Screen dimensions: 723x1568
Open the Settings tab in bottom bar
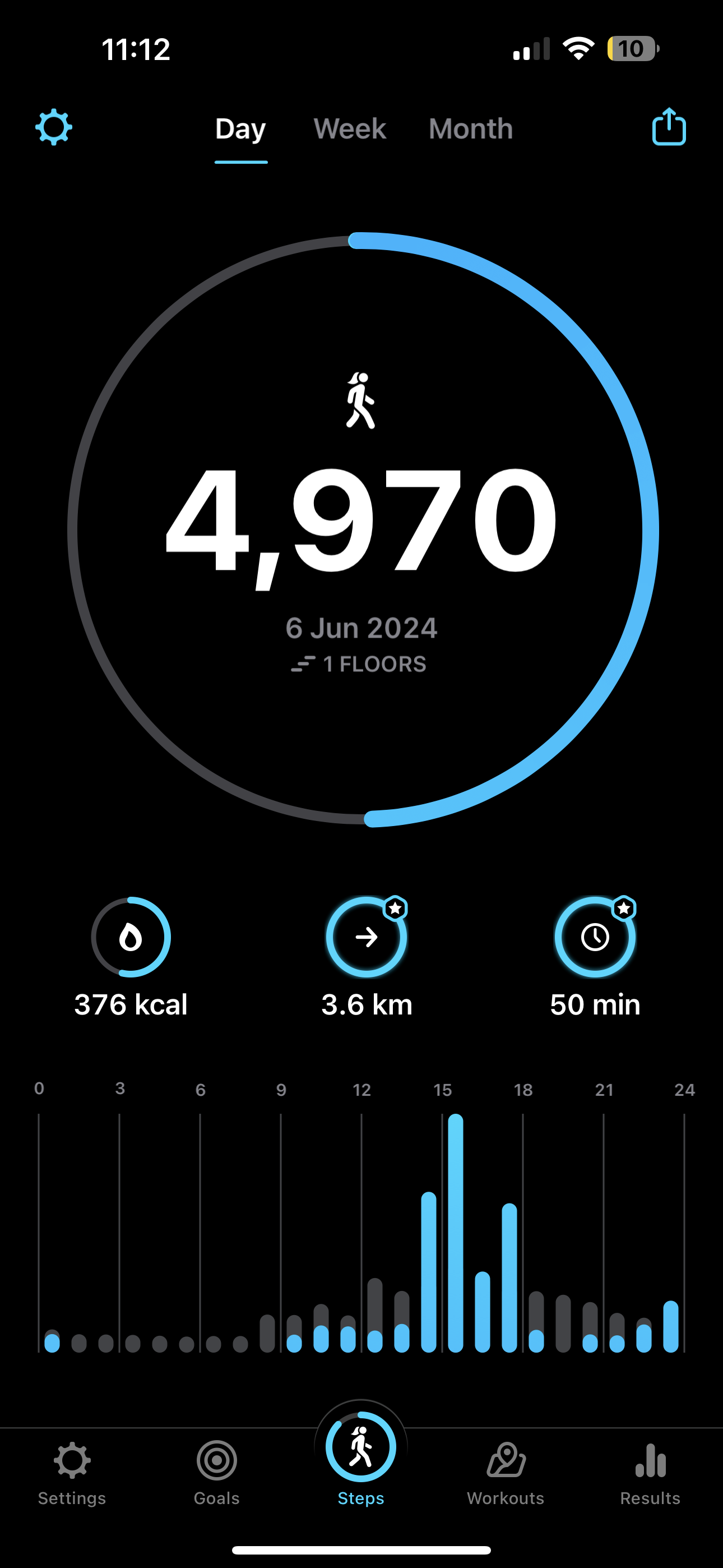click(x=72, y=1473)
